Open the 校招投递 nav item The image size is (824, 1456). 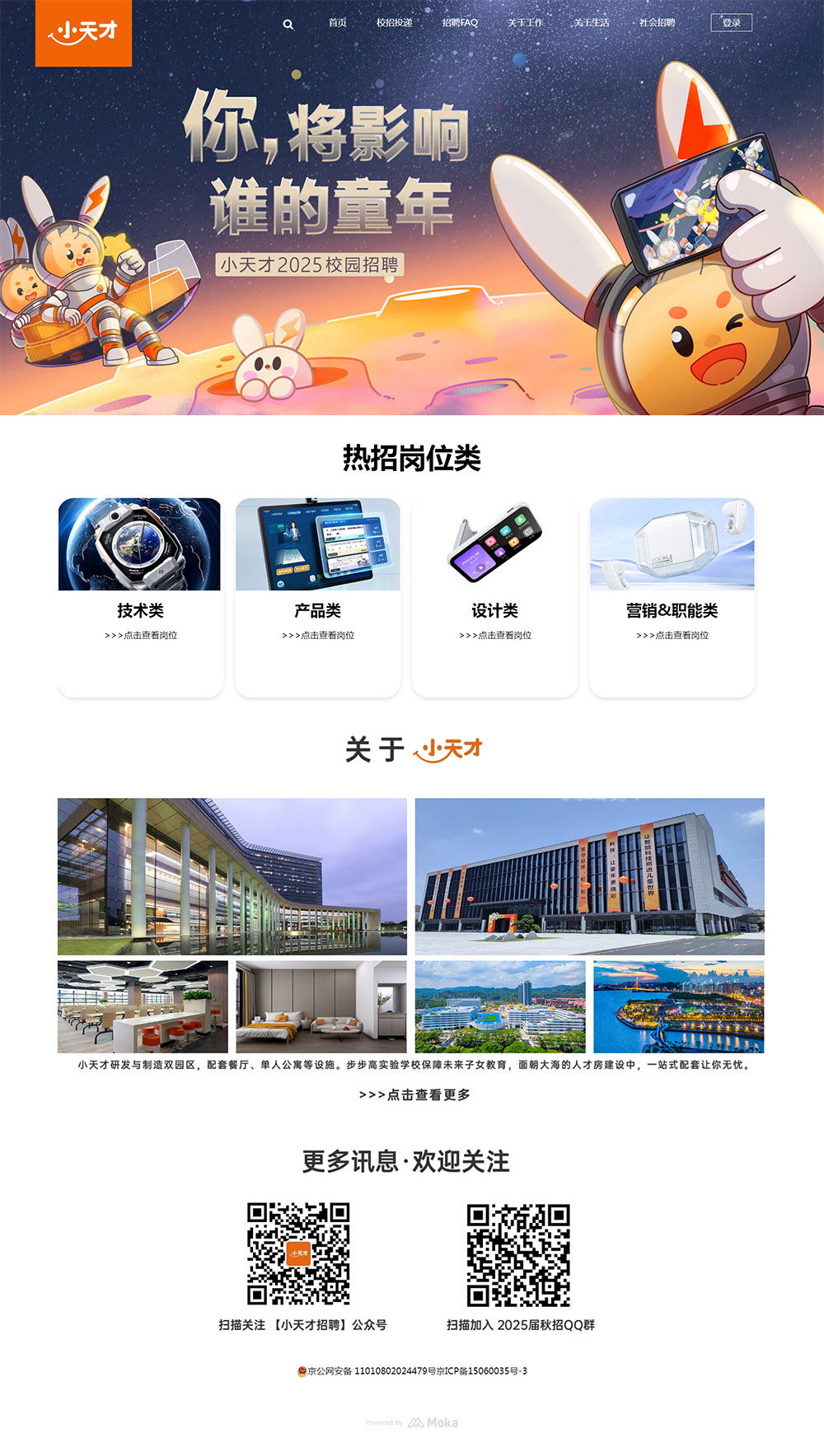394,23
